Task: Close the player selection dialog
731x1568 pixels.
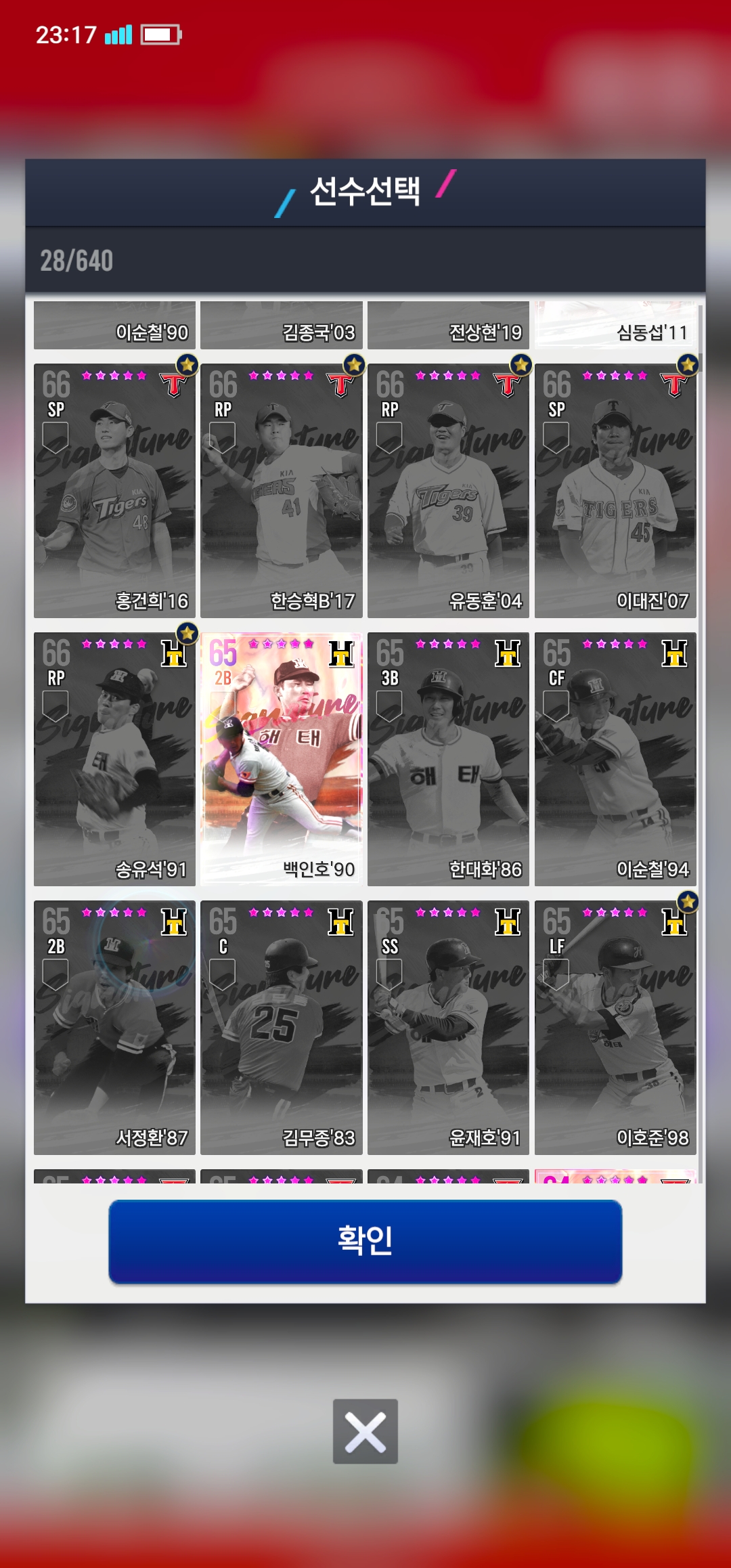Action: pyautogui.click(x=365, y=1431)
